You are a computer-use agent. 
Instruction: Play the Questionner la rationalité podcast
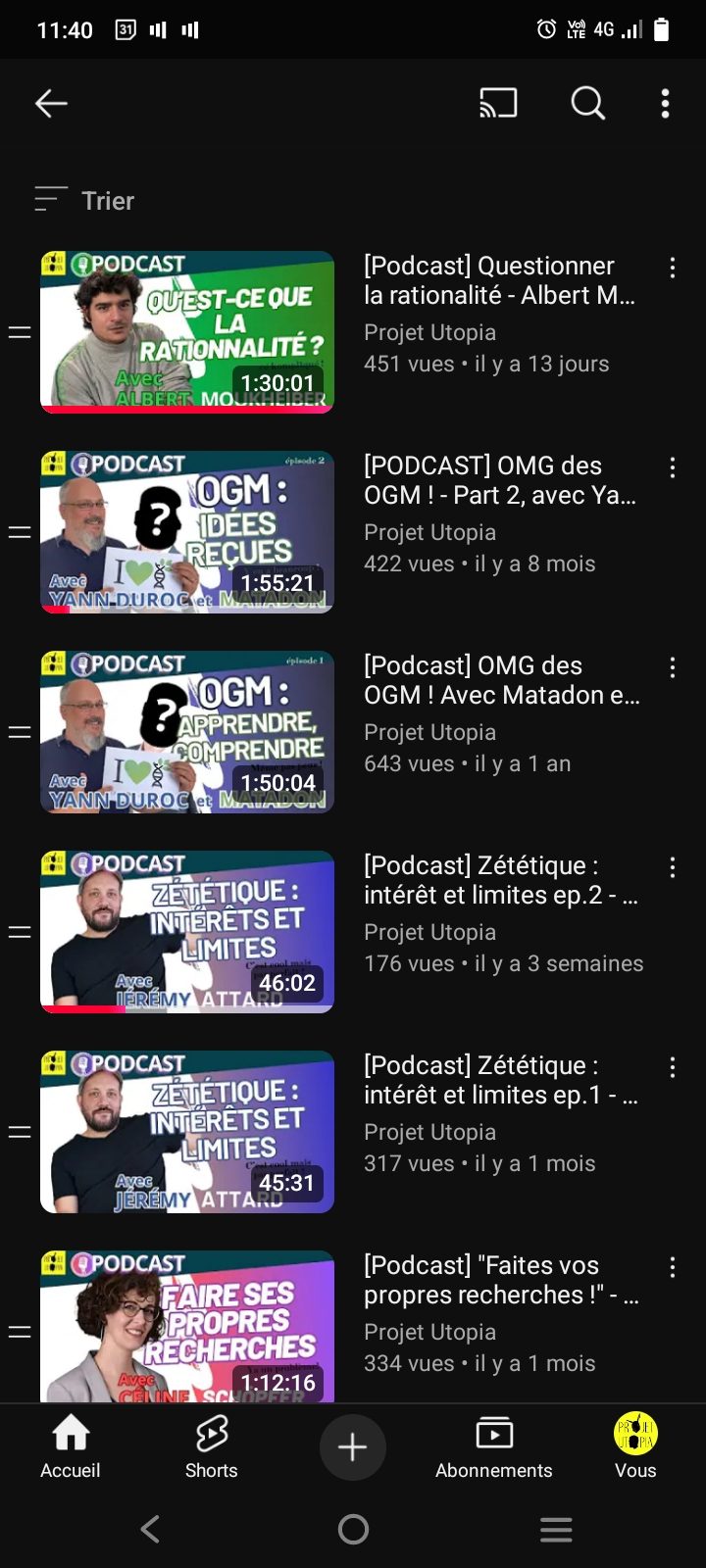coord(187,332)
